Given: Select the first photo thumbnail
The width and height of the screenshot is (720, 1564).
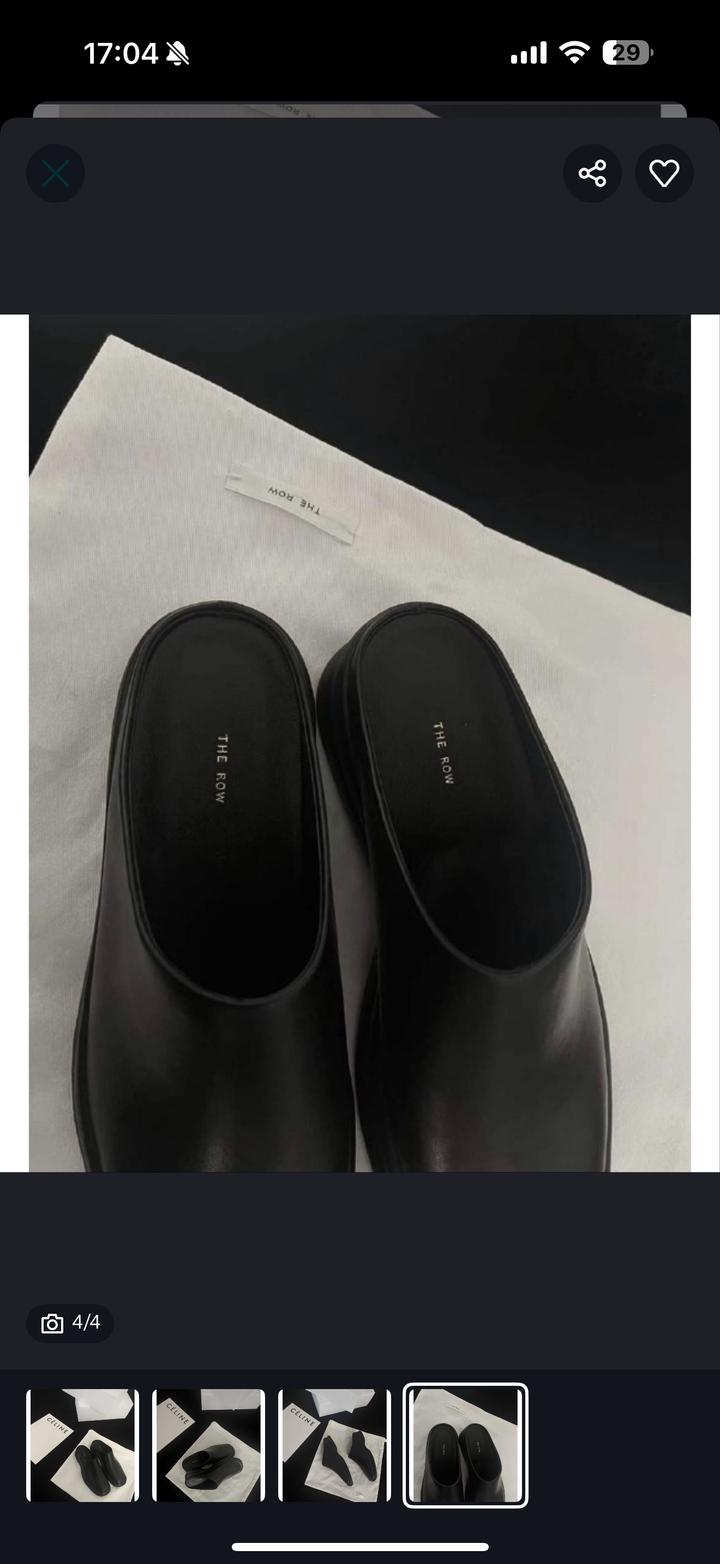Looking at the screenshot, I should 82,1445.
